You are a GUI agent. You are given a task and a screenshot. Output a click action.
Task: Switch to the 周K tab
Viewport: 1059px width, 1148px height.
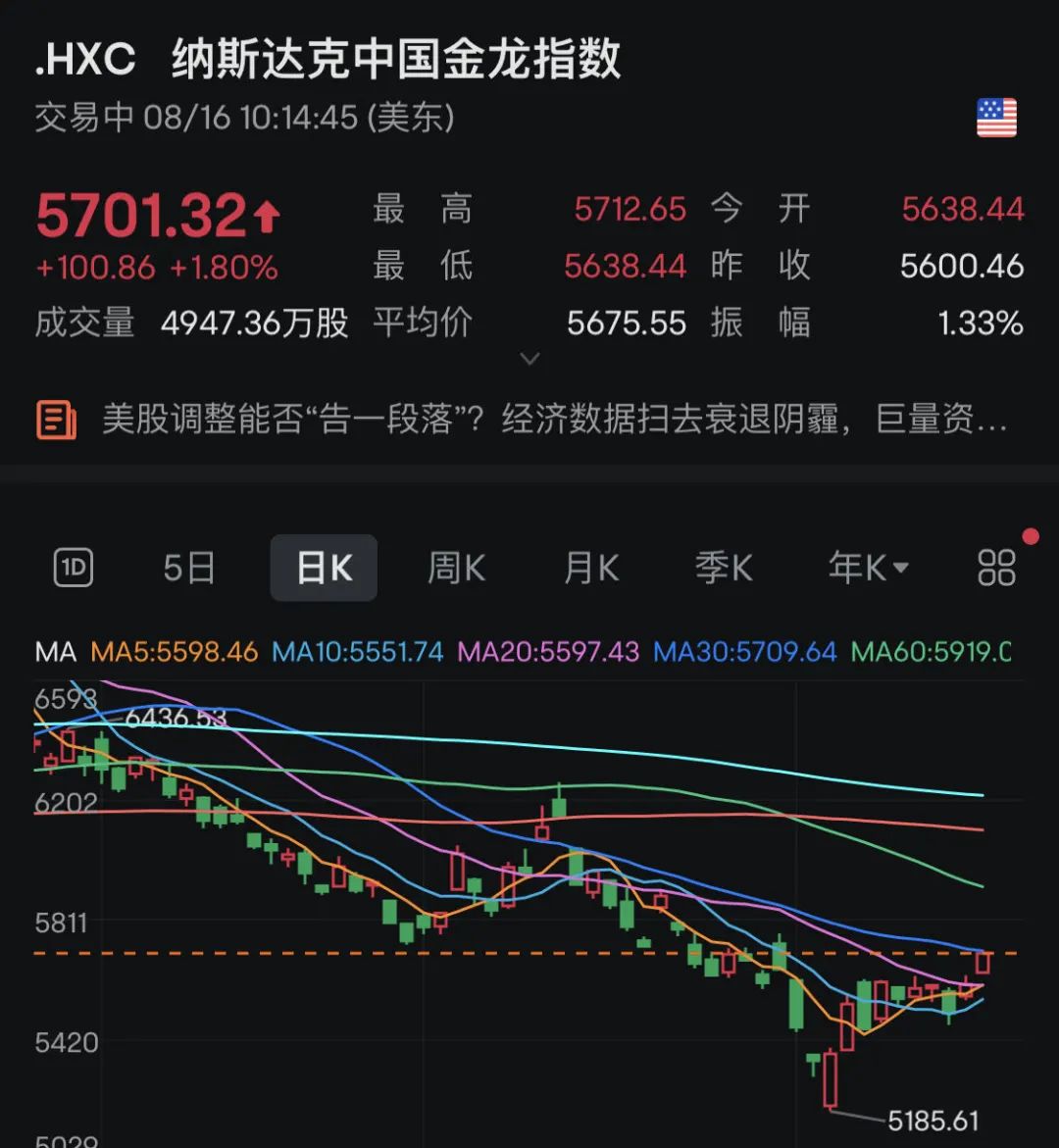point(455,568)
